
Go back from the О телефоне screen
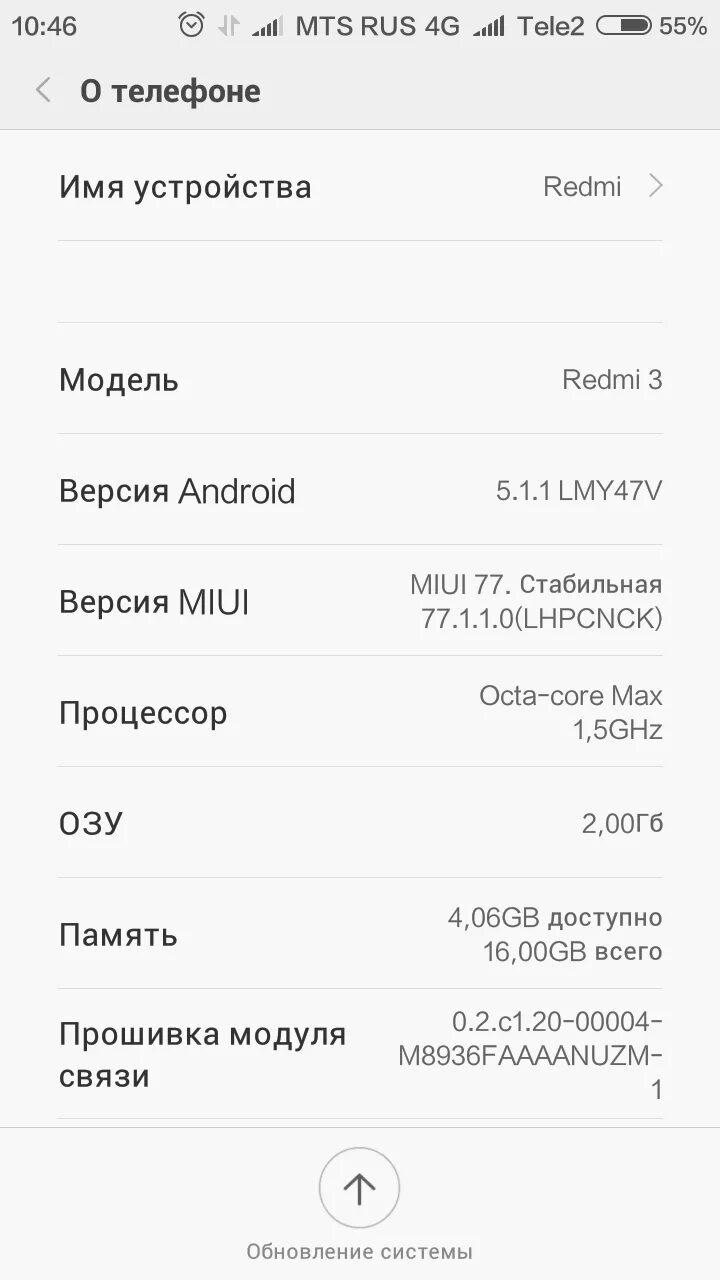click(x=43, y=91)
